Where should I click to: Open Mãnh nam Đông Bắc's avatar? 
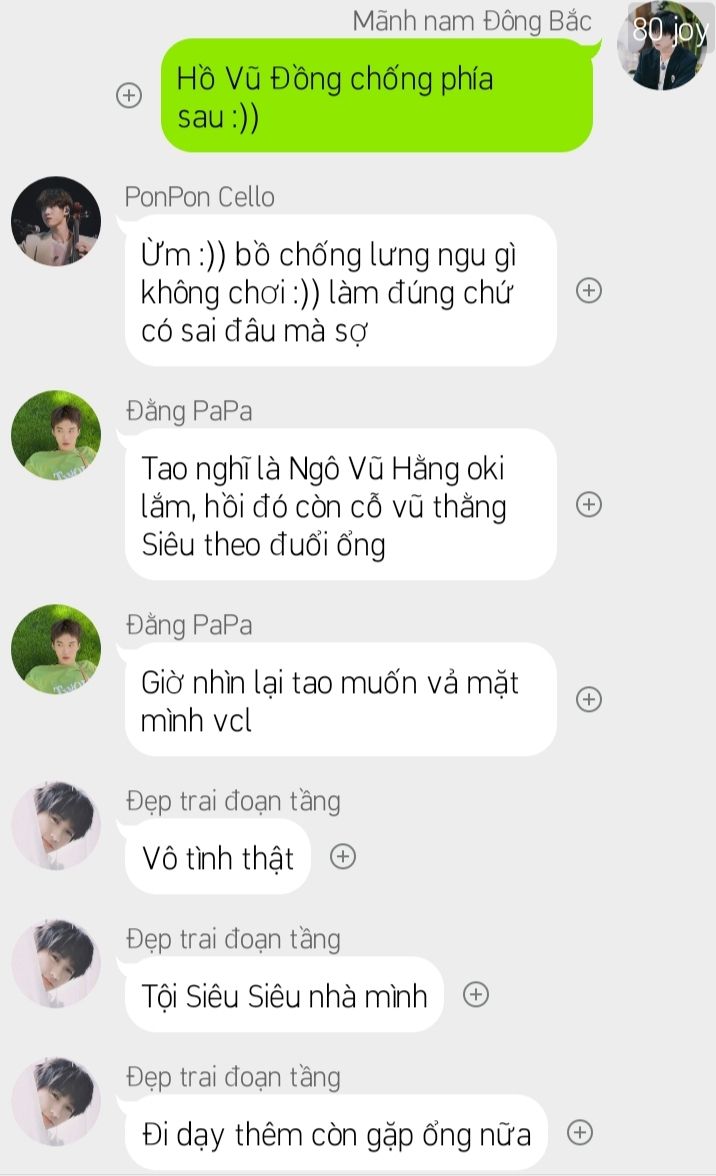(667, 46)
